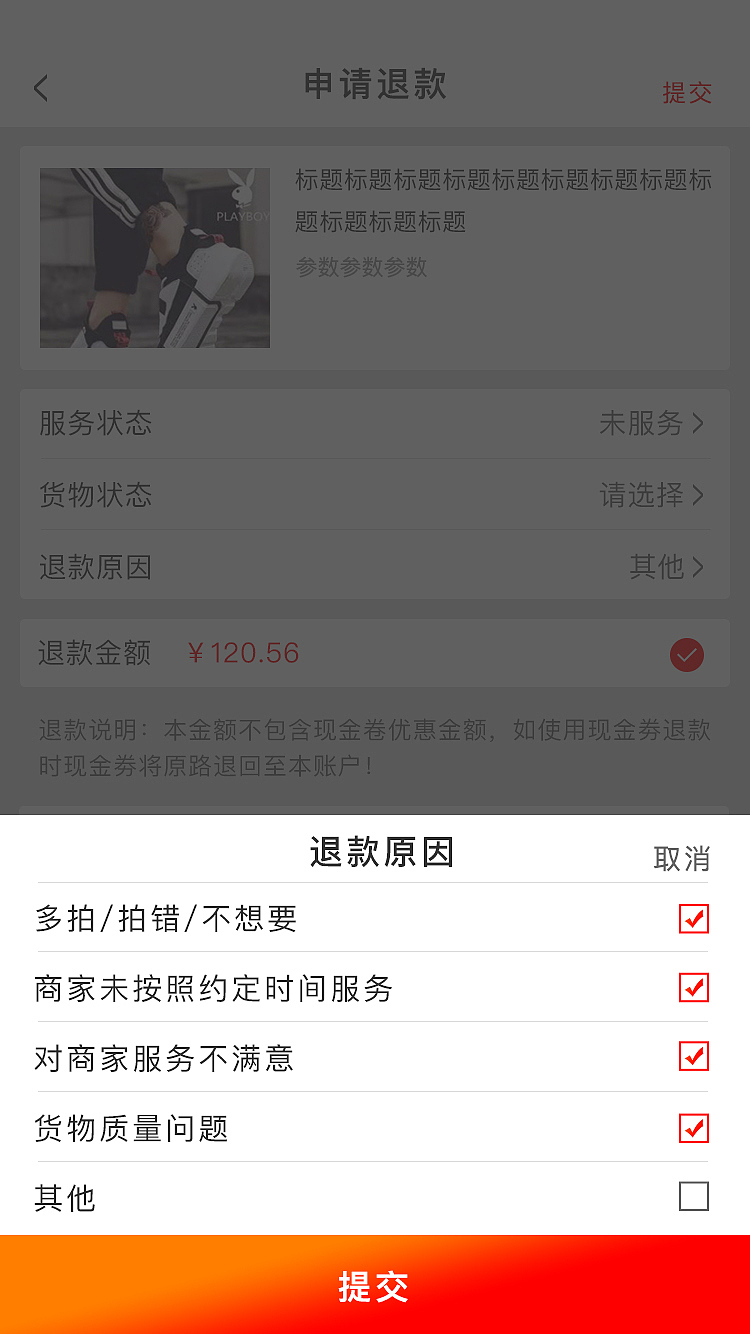750x1334 pixels.
Task: Open the 退款原因 selection row
Action: [375, 567]
